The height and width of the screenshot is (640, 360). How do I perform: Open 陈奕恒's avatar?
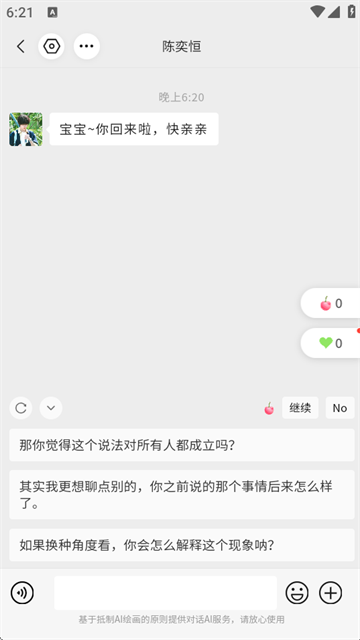click(x=26, y=129)
